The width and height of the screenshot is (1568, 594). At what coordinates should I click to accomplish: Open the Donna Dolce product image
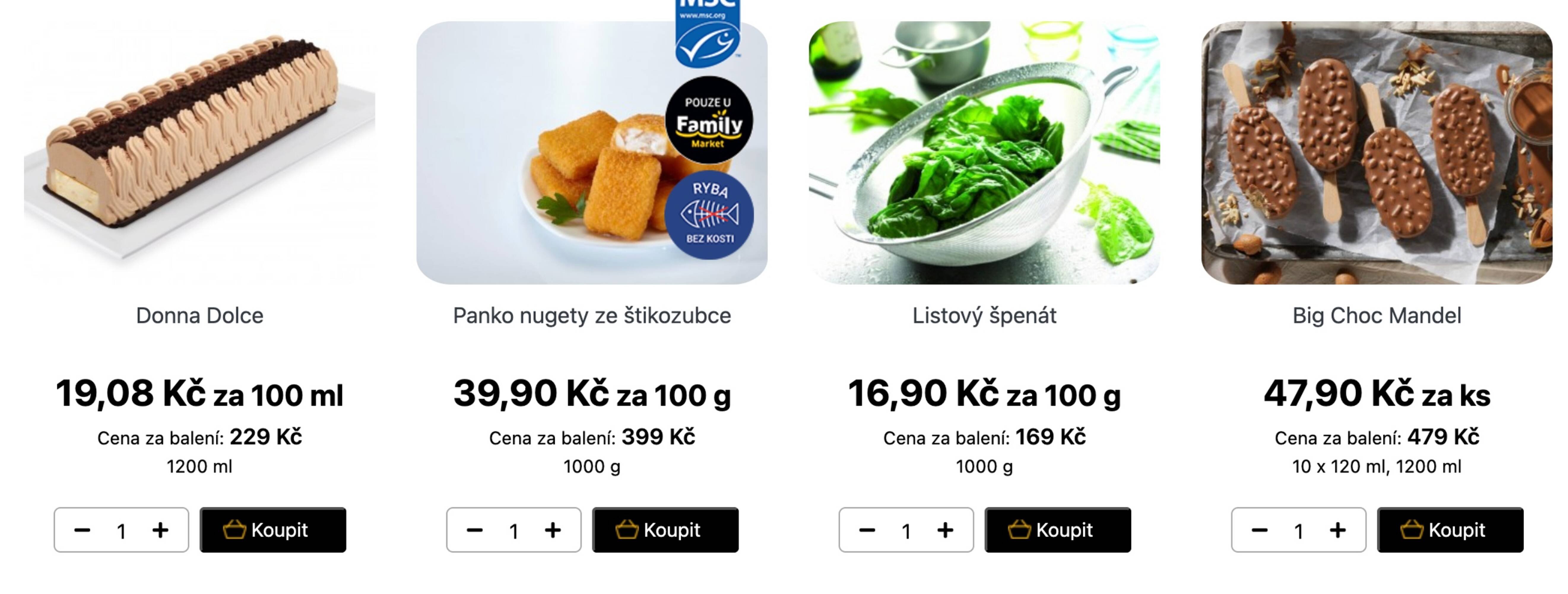pos(200,152)
